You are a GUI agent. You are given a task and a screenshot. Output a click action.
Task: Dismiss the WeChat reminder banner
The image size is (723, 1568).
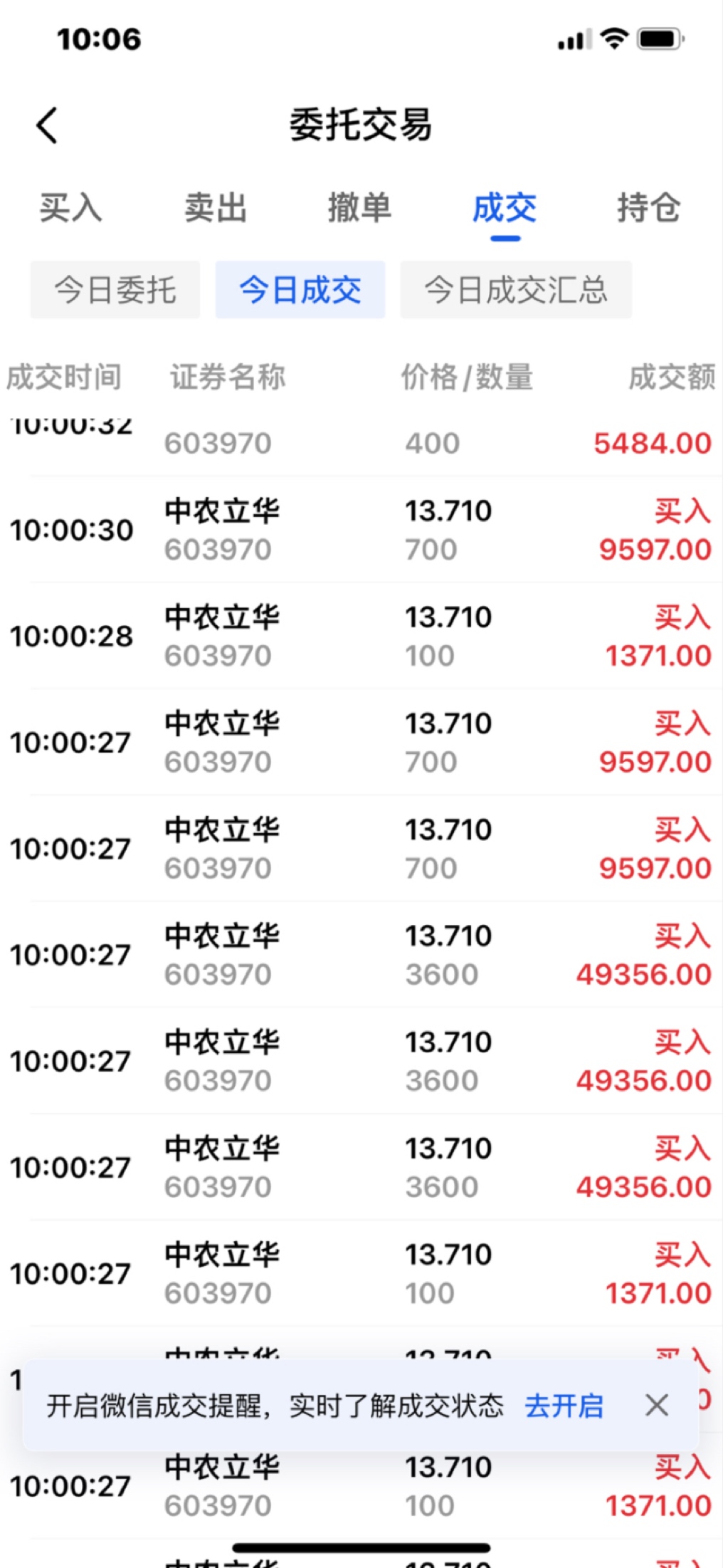click(x=657, y=1406)
